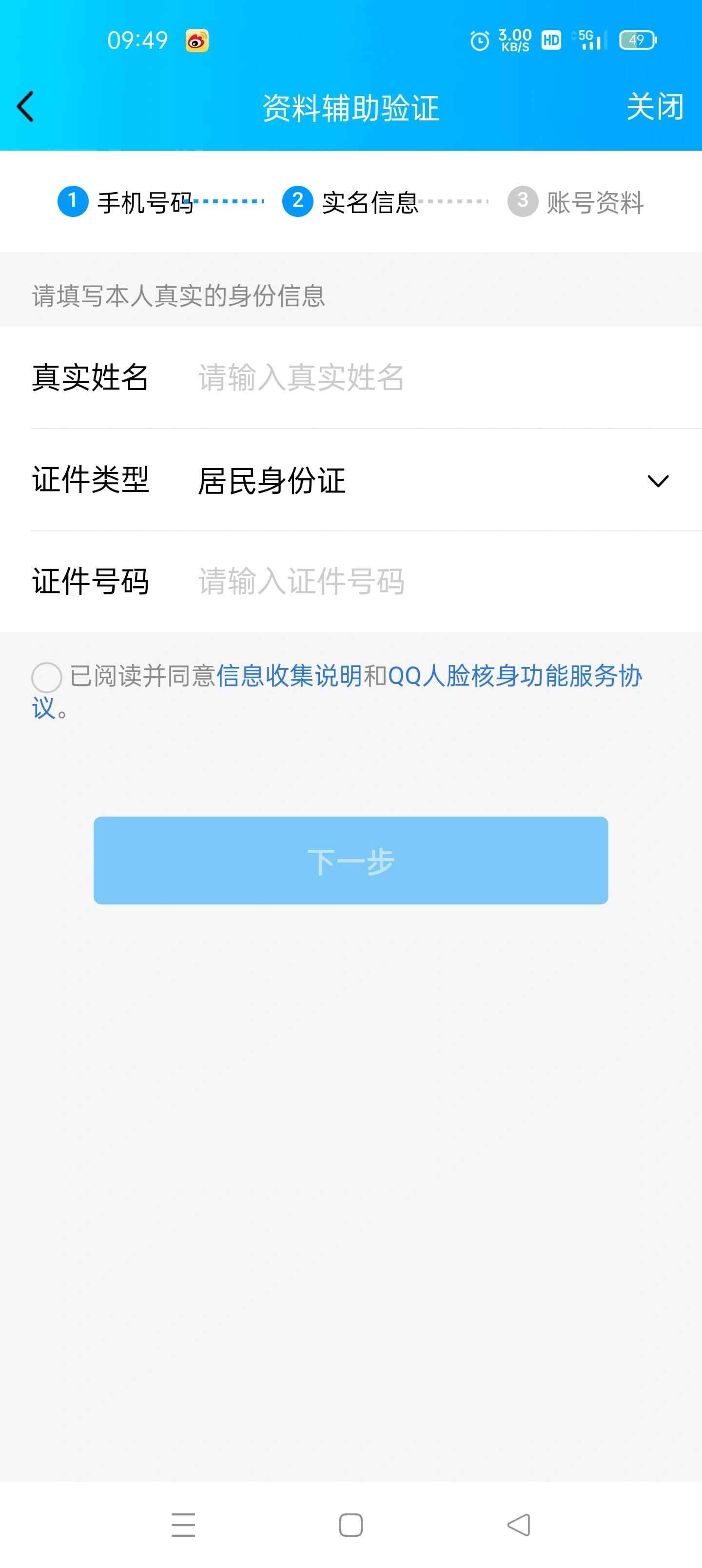Tap 关闭 in the top right corner

pos(655,106)
